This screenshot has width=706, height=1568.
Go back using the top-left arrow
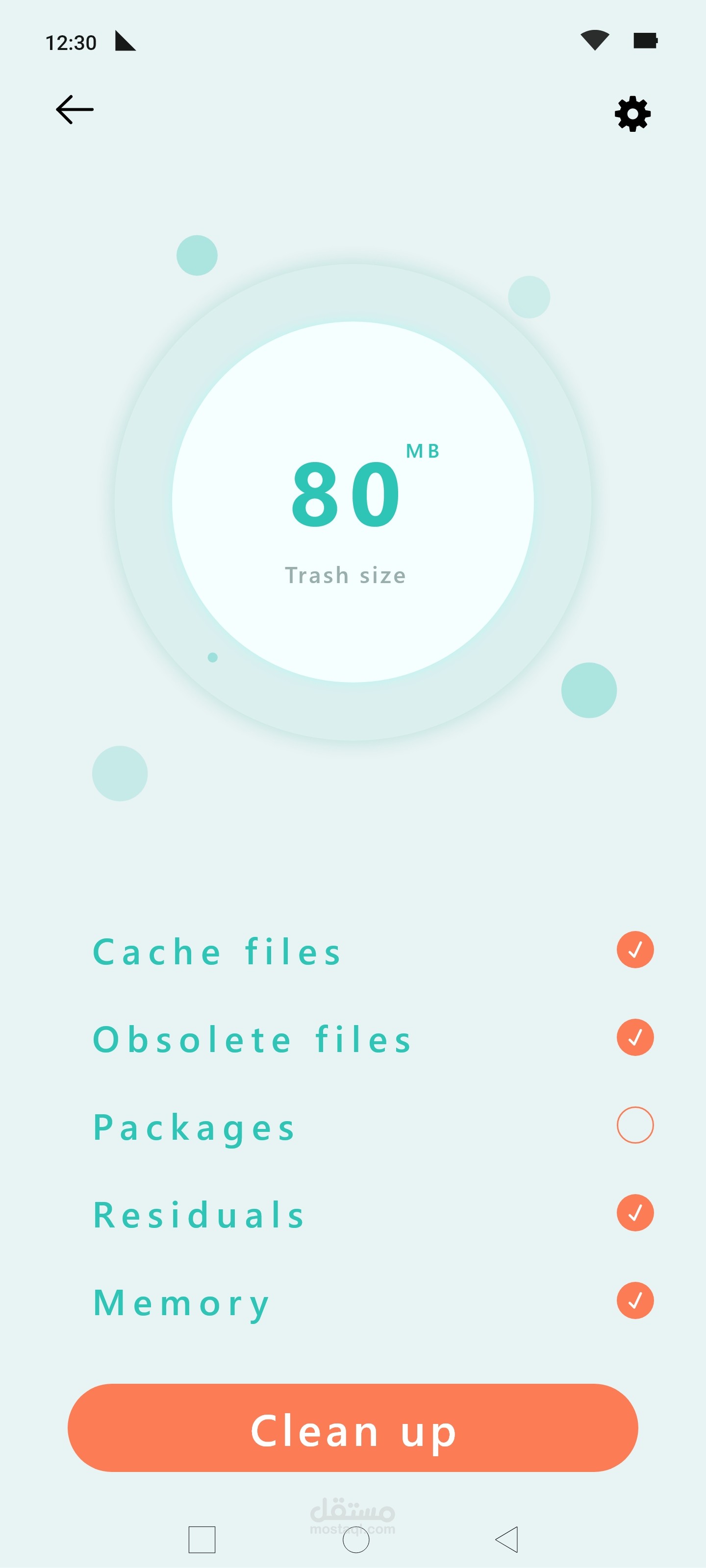pyautogui.click(x=75, y=110)
